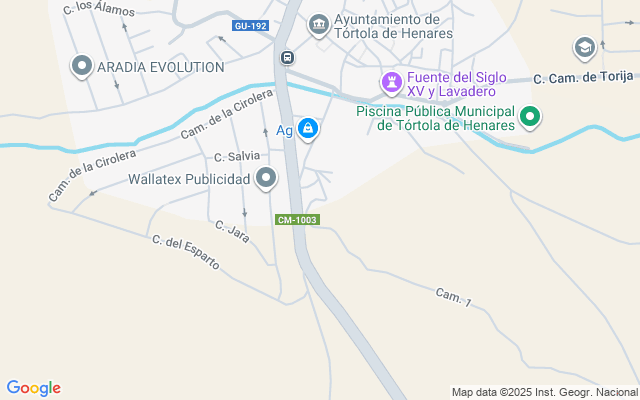Tap the bus stop icon
The height and width of the screenshot is (400, 640).
click(287, 57)
